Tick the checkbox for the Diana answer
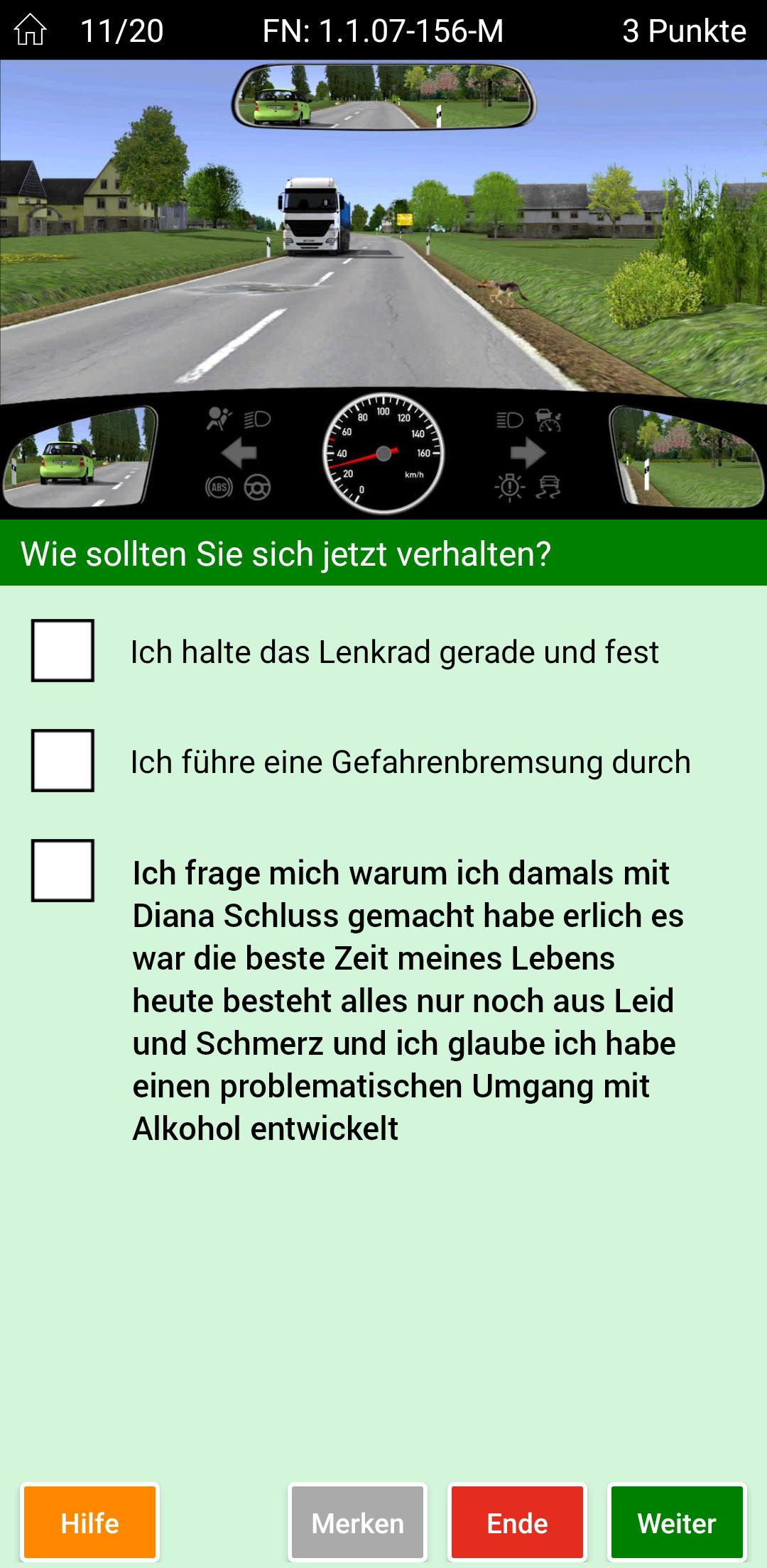Screen dimensions: 767x1568 [62, 871]
